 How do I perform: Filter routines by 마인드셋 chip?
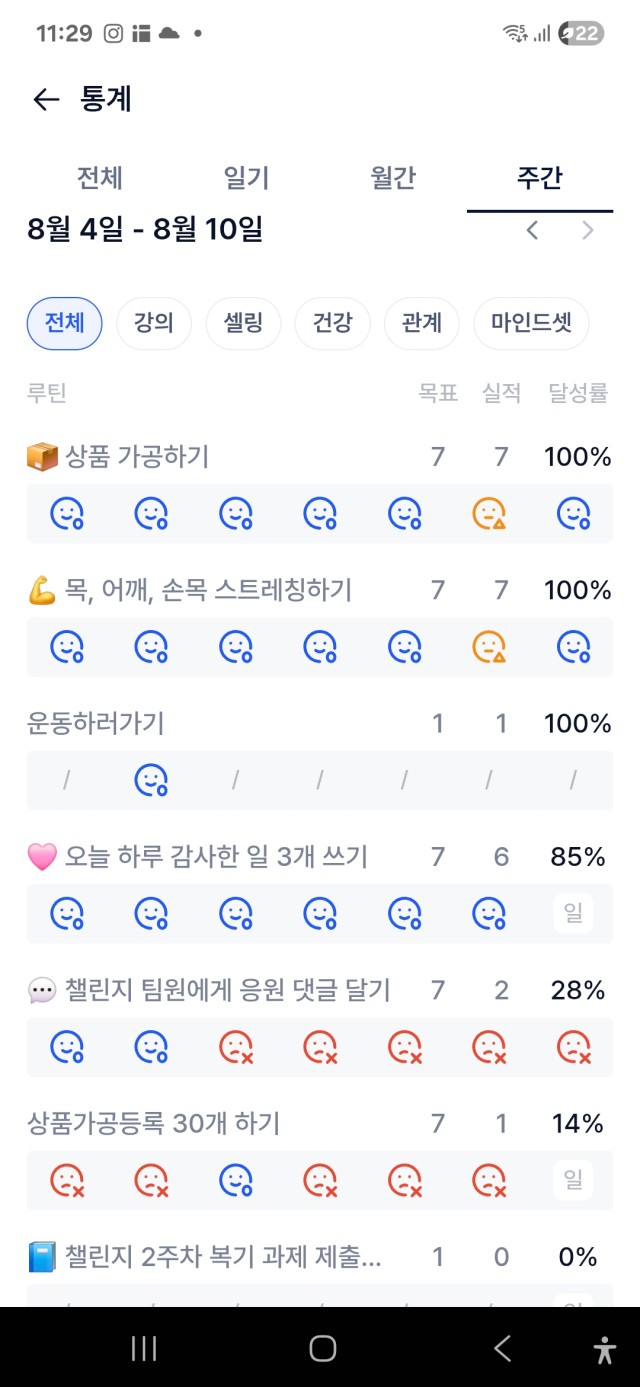531,323
